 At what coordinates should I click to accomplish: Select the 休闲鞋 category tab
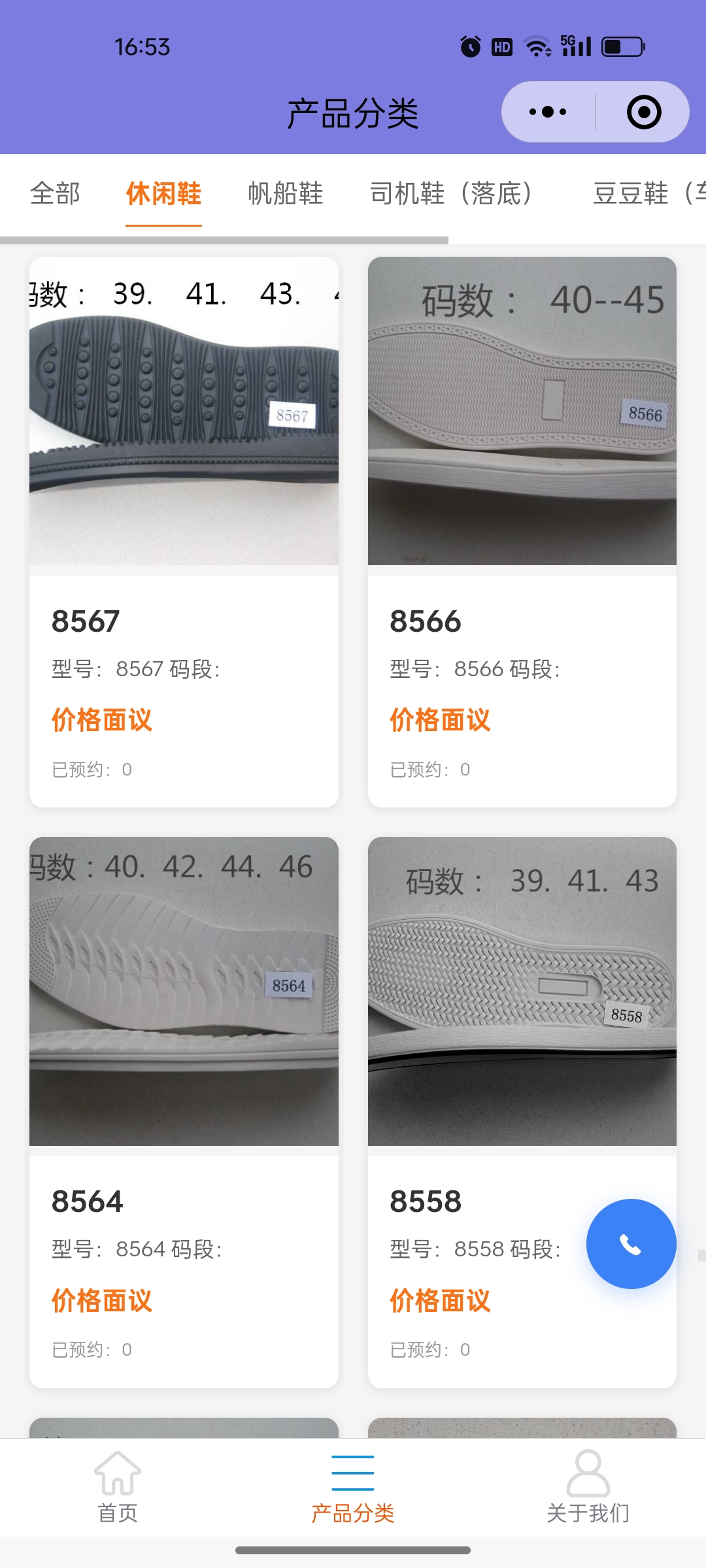163,193
